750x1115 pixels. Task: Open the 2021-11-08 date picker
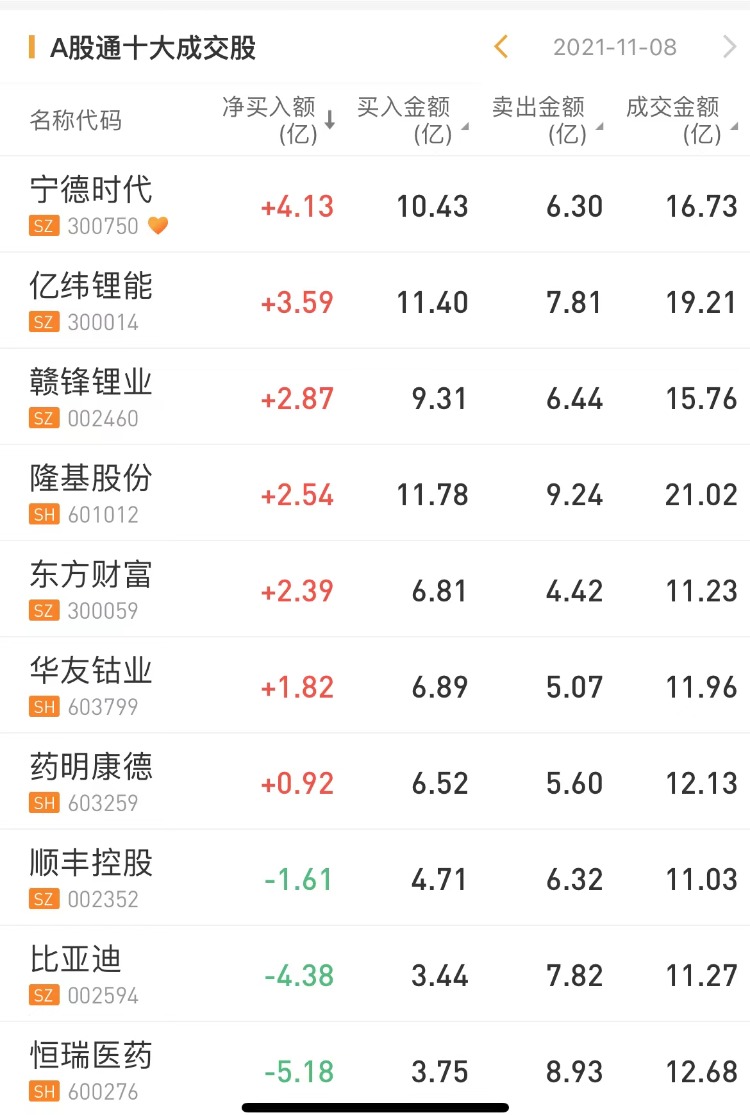coord(614,47)
